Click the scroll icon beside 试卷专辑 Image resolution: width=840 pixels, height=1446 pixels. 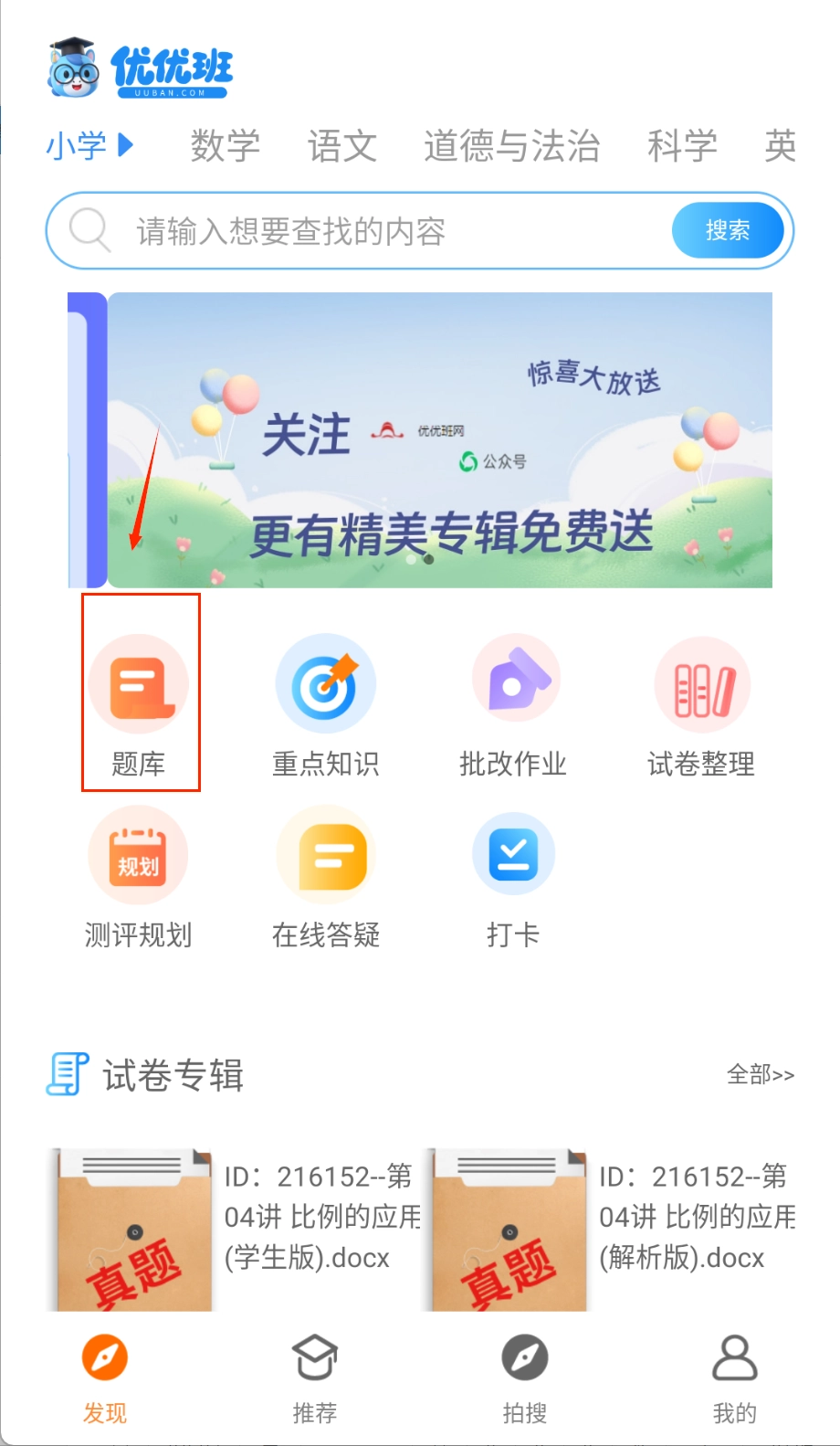68,1074
